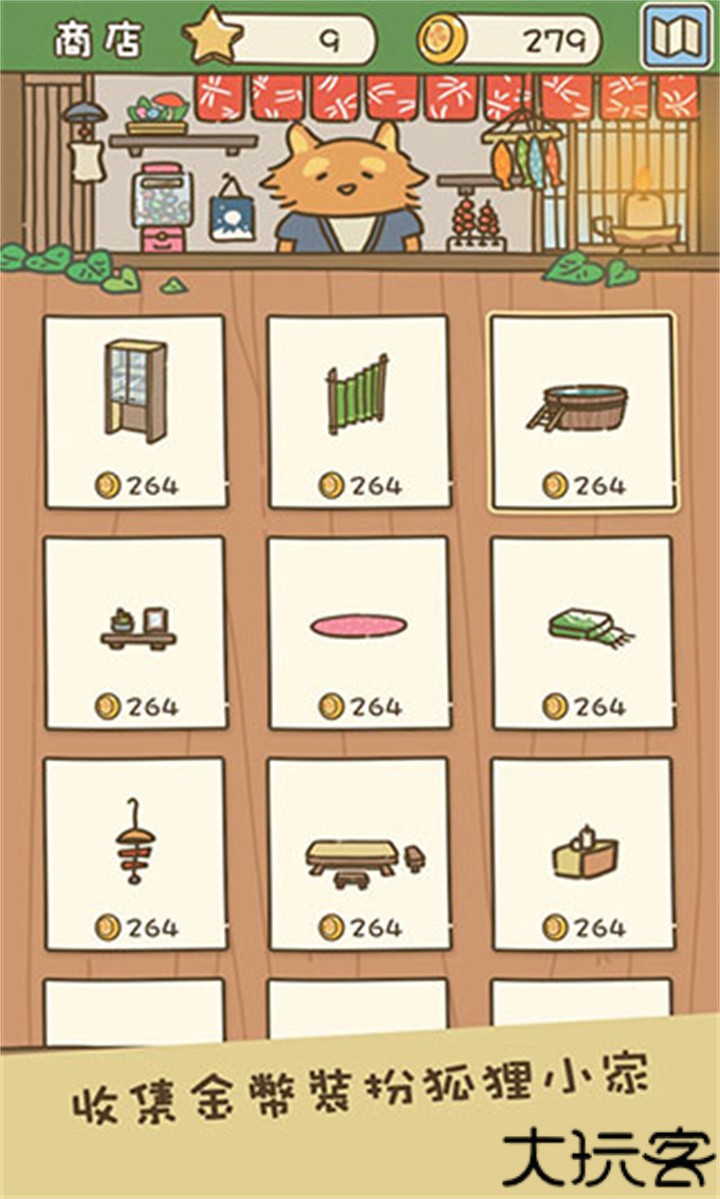Select the wooden bathtub with ladder

click(582, 410)
